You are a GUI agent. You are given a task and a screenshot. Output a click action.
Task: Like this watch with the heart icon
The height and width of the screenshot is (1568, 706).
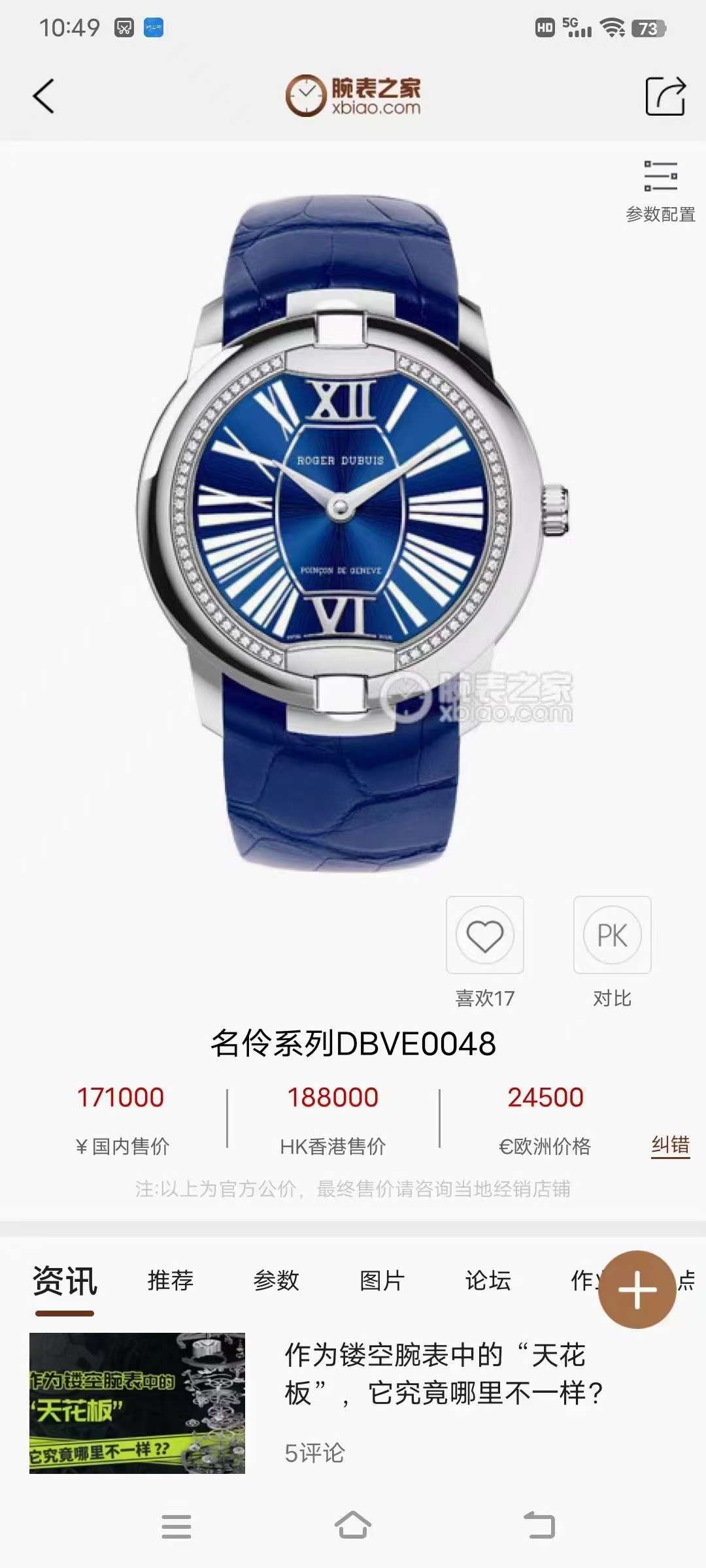coord(484,936)
